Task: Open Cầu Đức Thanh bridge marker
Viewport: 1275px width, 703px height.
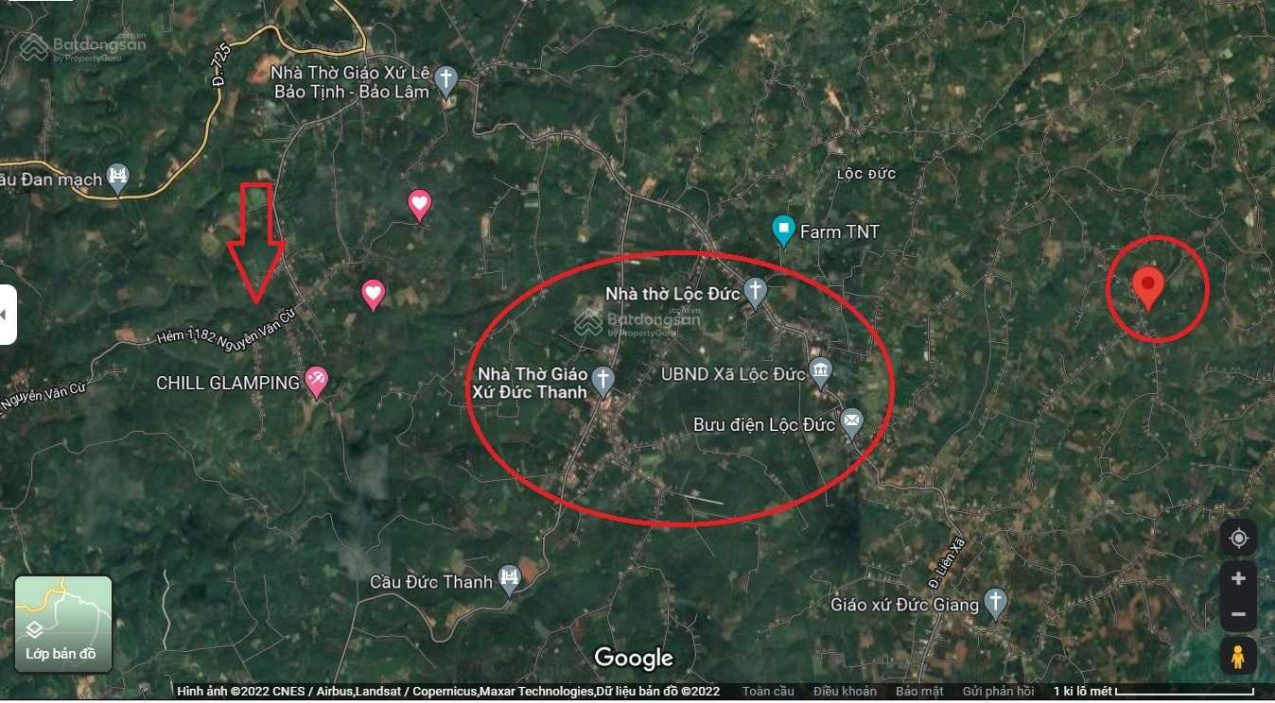Action: click(x=510, y=579)
